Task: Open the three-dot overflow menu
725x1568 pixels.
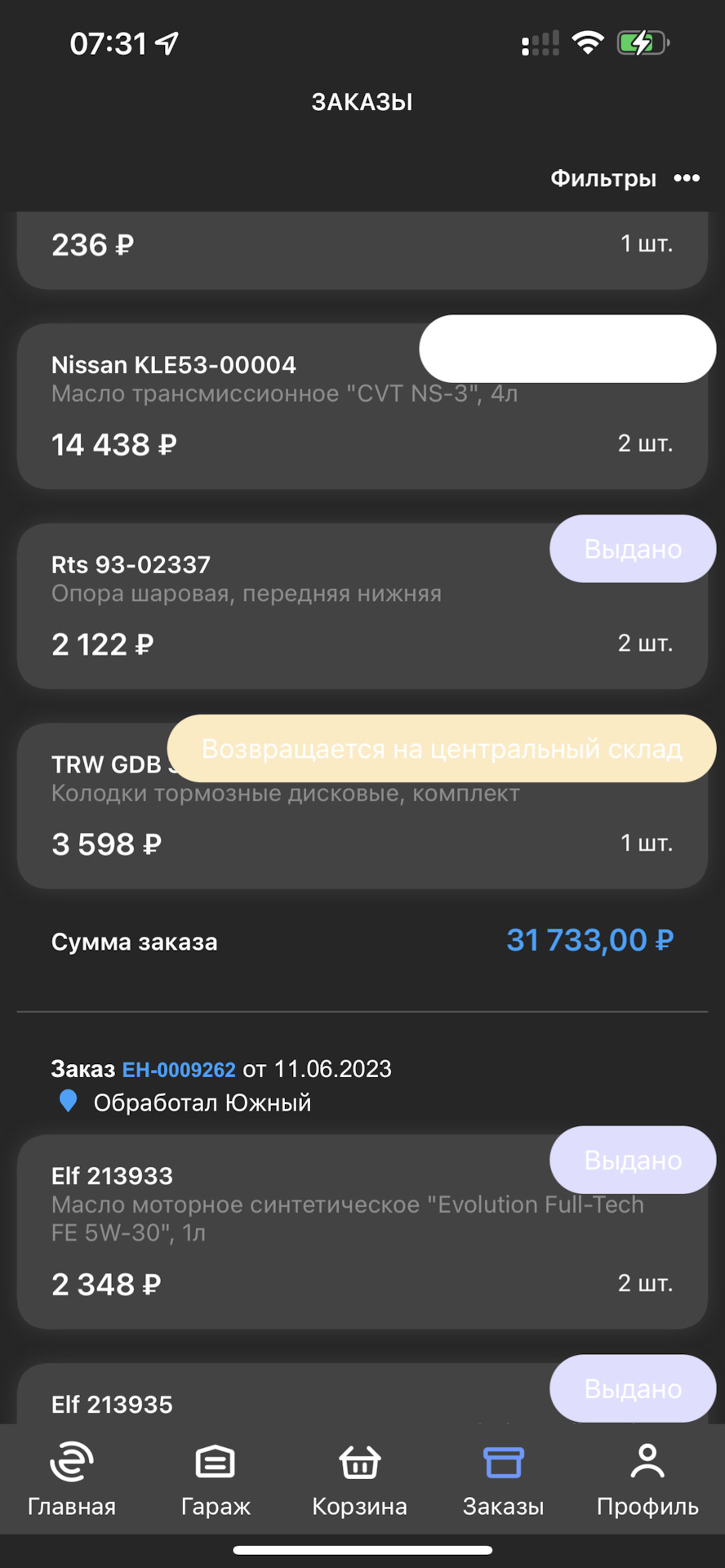Action: point(687,178)
